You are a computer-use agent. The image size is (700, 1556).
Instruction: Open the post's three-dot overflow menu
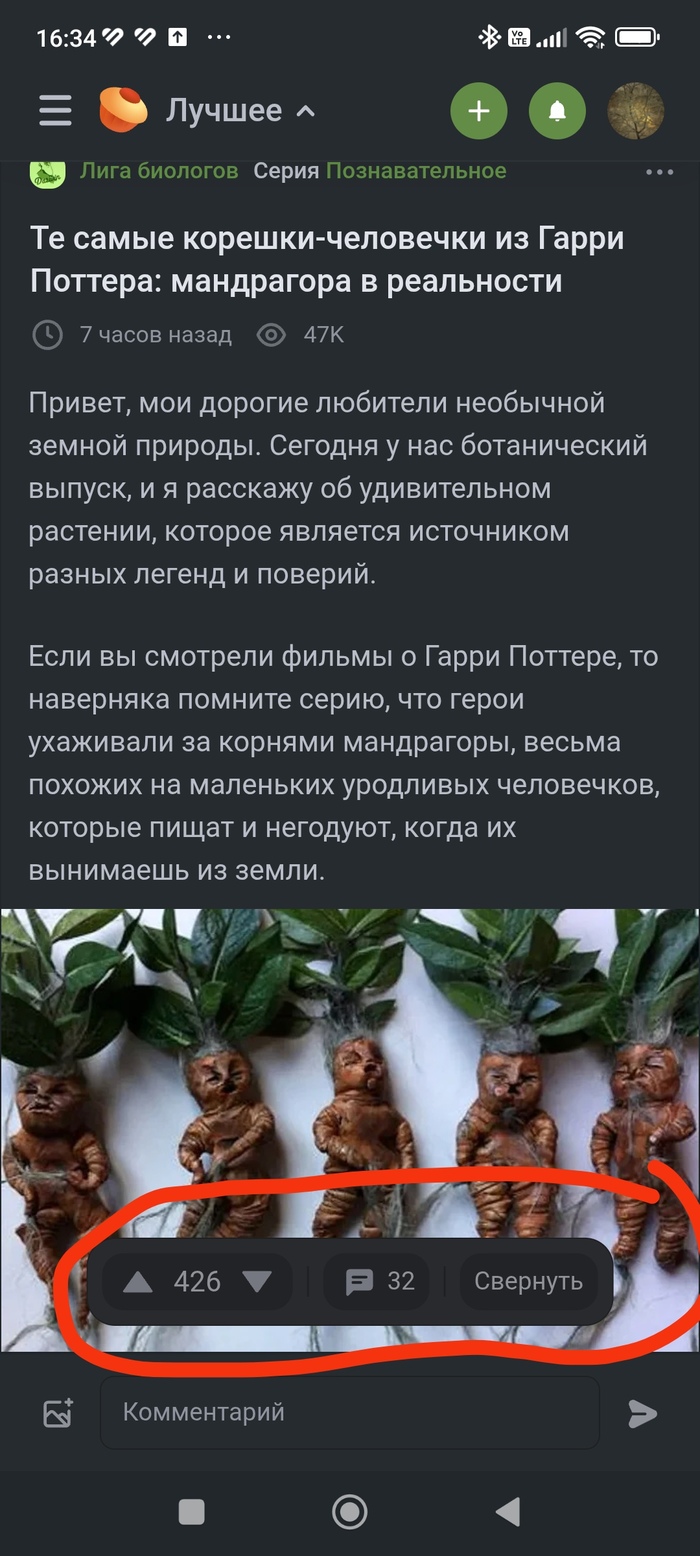point(659,172)
